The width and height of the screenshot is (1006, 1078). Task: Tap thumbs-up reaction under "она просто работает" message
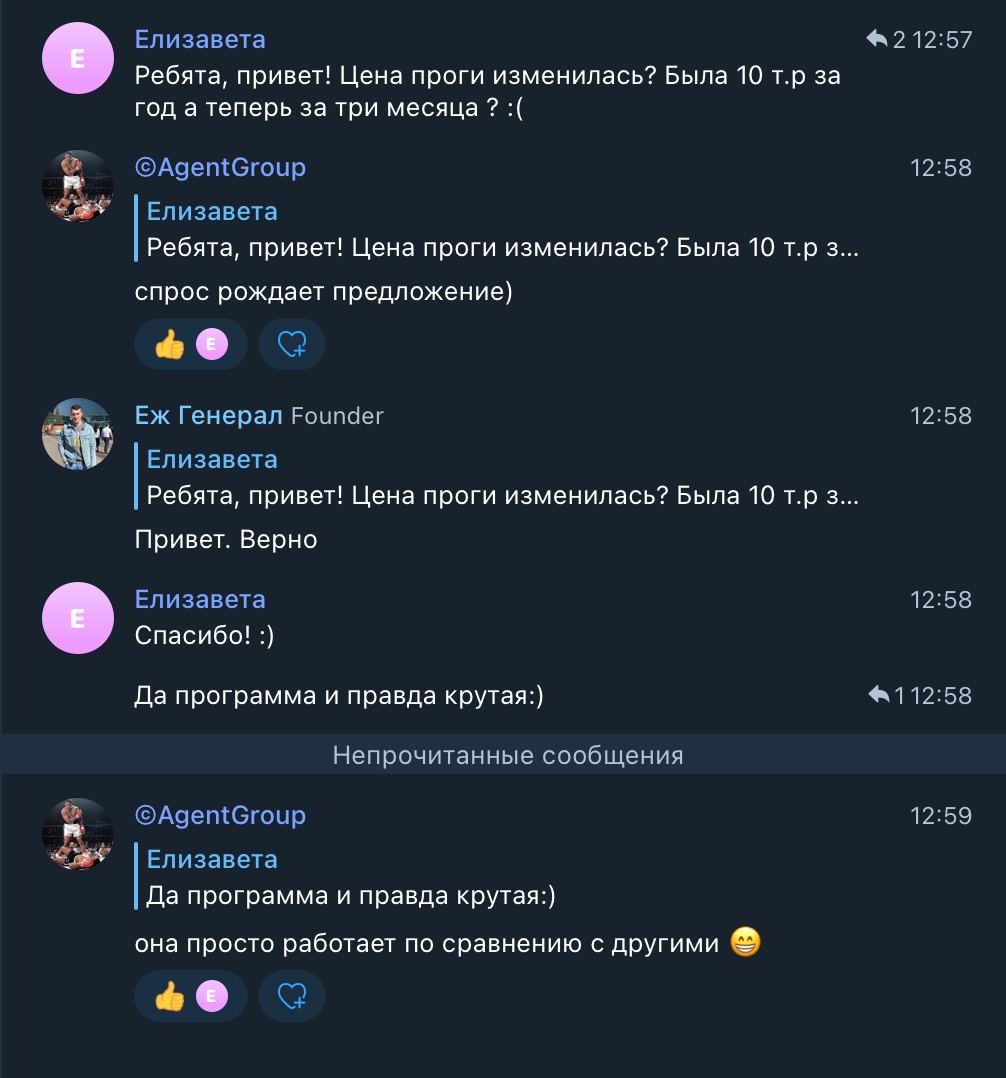170,996
